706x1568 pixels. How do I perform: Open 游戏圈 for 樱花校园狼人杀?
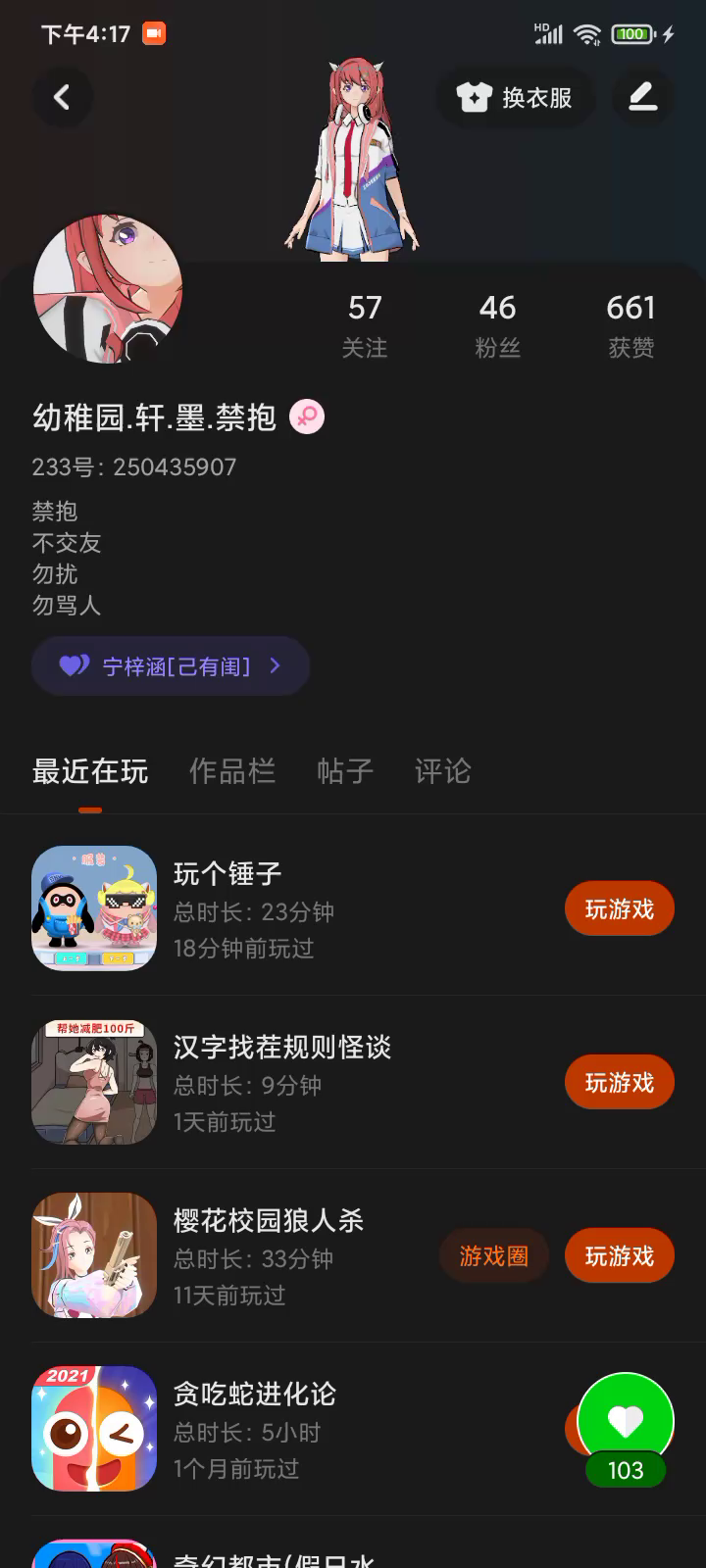click(493, 1256)
